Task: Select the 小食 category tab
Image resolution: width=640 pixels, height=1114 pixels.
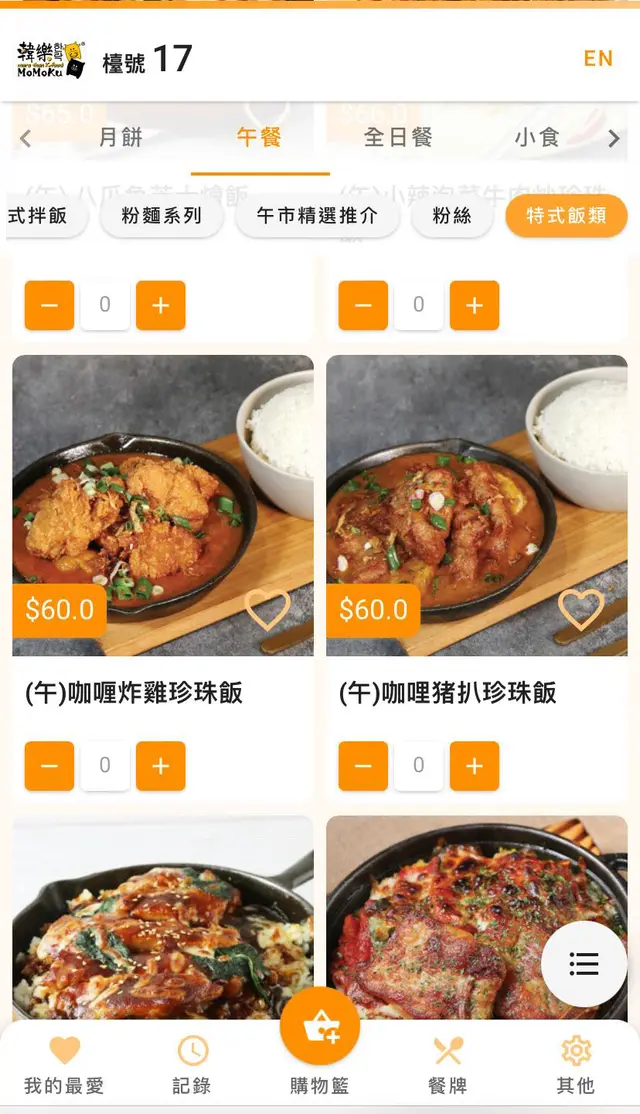Action: pyautogui.click(x=537, y=138)
